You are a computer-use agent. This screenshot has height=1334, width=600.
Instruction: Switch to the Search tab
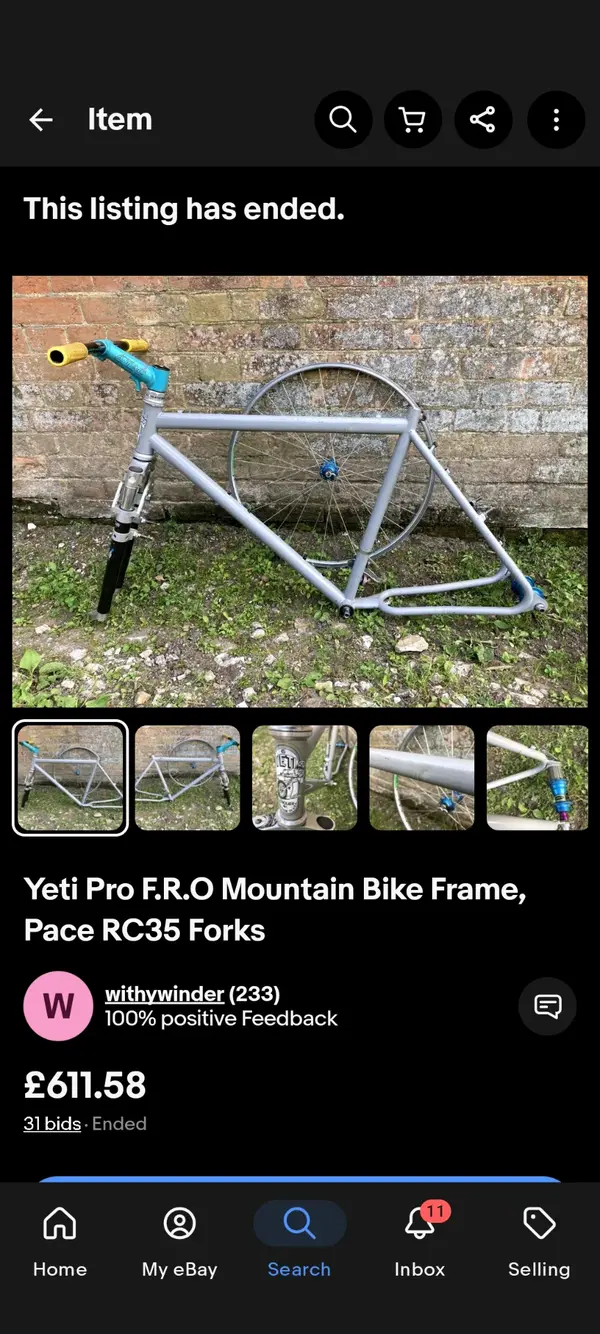point(299,1240)
